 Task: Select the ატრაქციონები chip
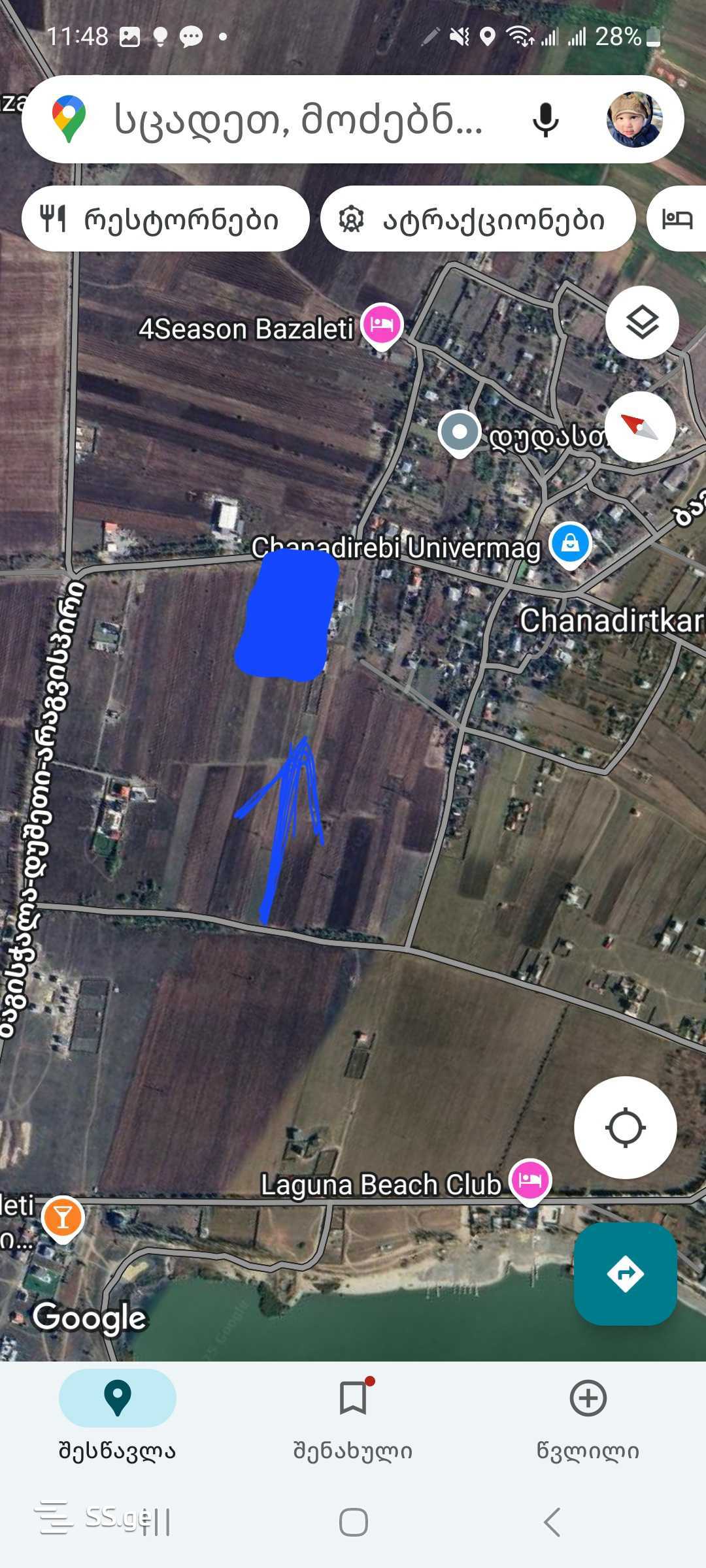click(x=478, y=220)
